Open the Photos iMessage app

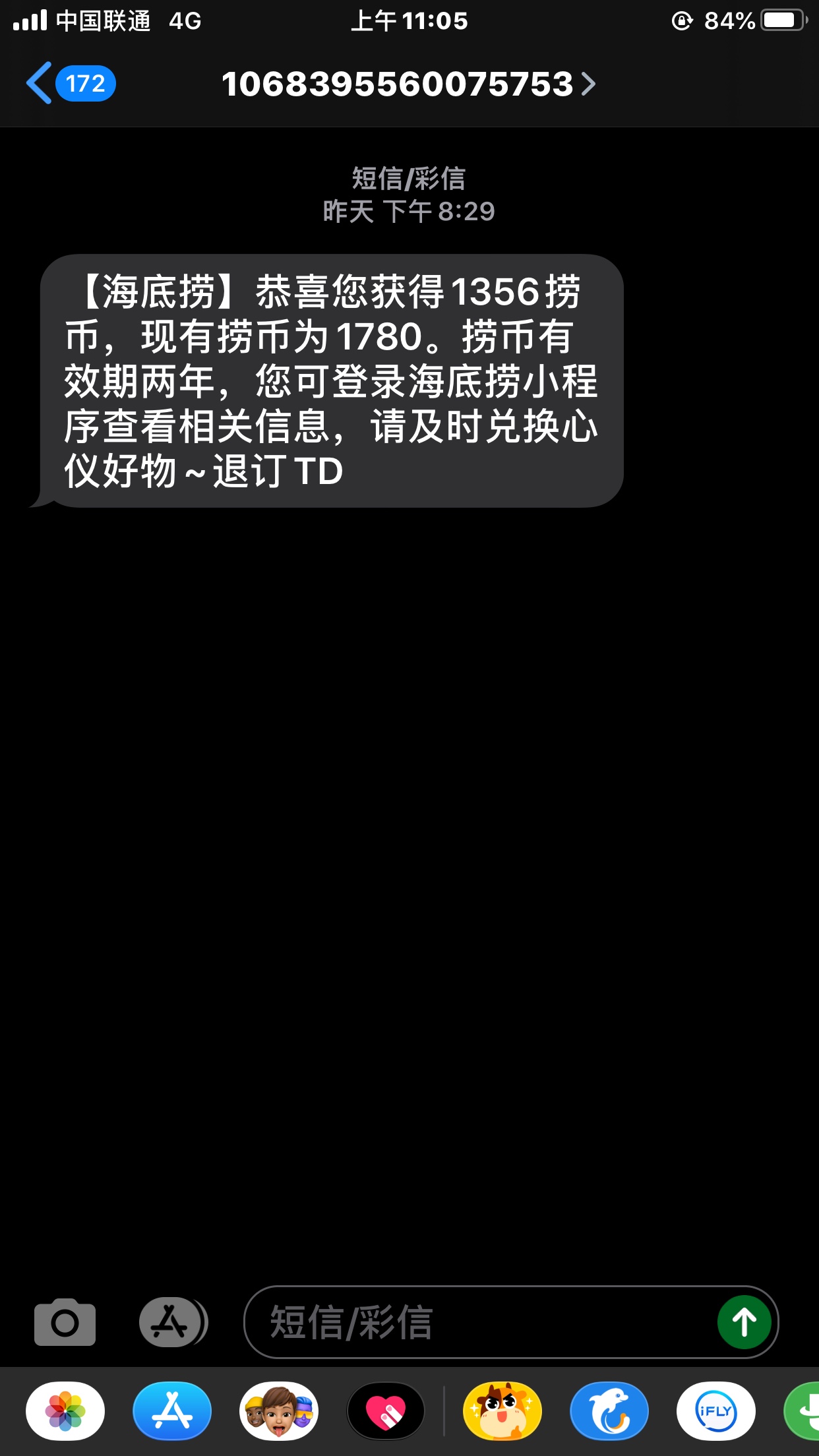coord(65,1411)
